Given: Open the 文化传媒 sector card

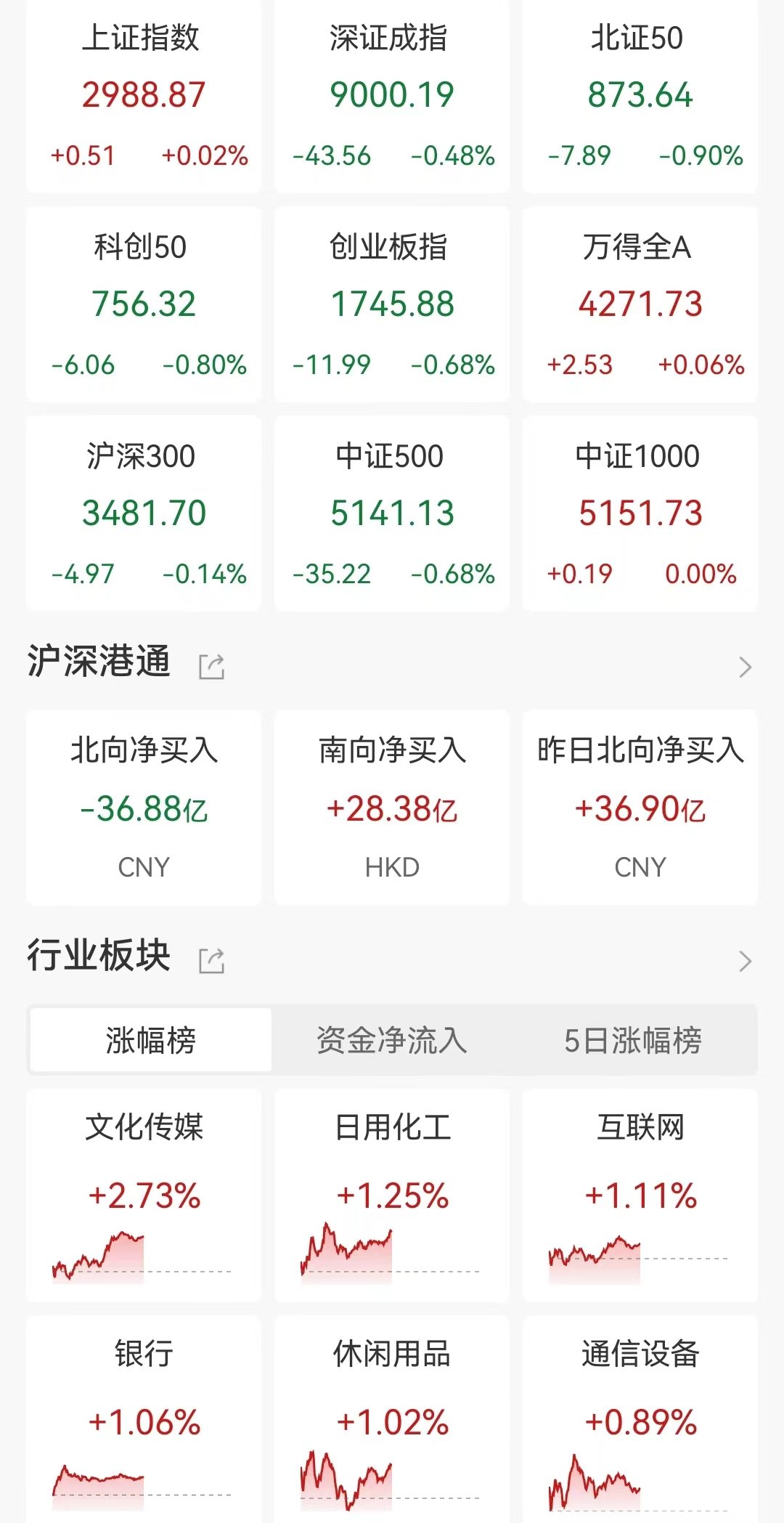Looking at the screenshot, I should coord(144,1195).
